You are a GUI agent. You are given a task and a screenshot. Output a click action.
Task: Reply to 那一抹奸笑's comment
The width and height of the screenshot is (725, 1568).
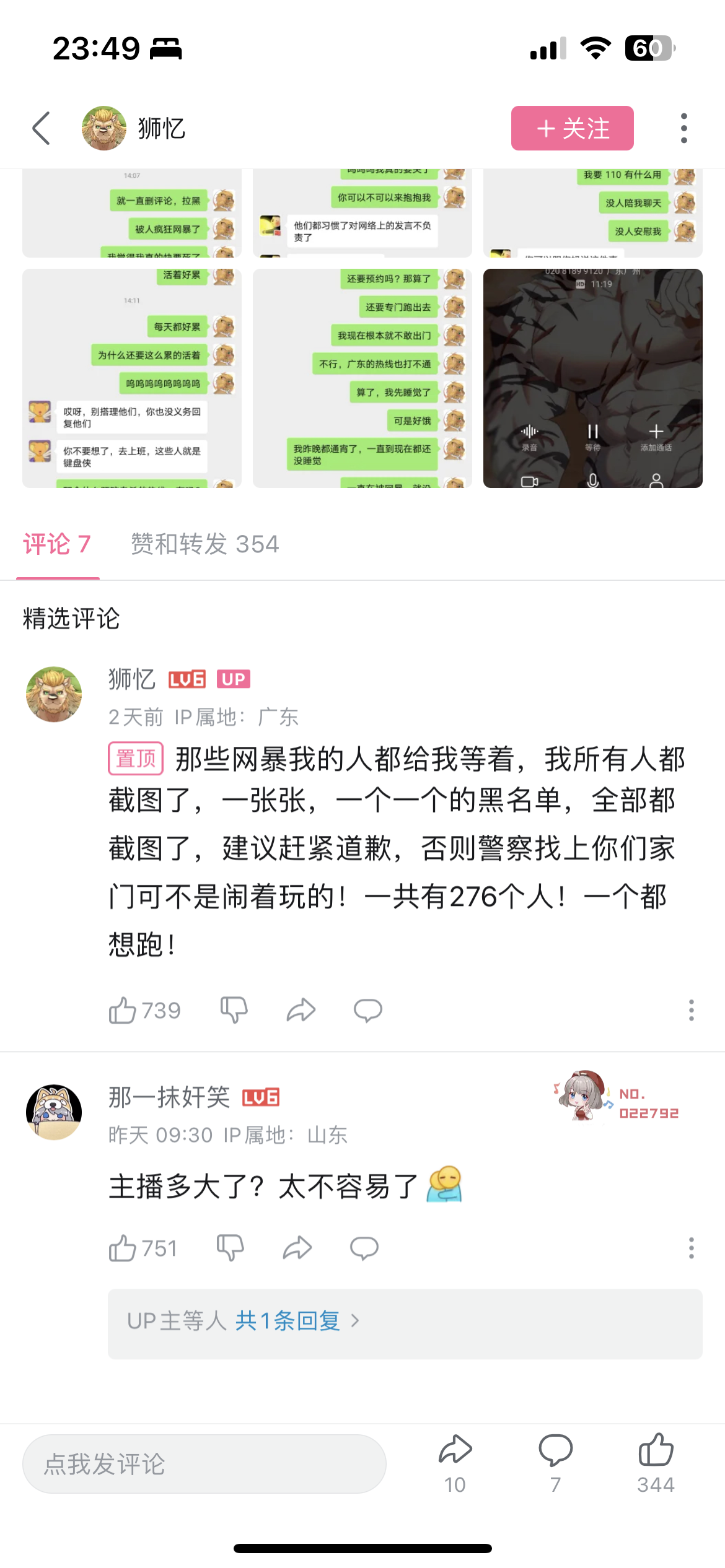(x=364, y=1248)
